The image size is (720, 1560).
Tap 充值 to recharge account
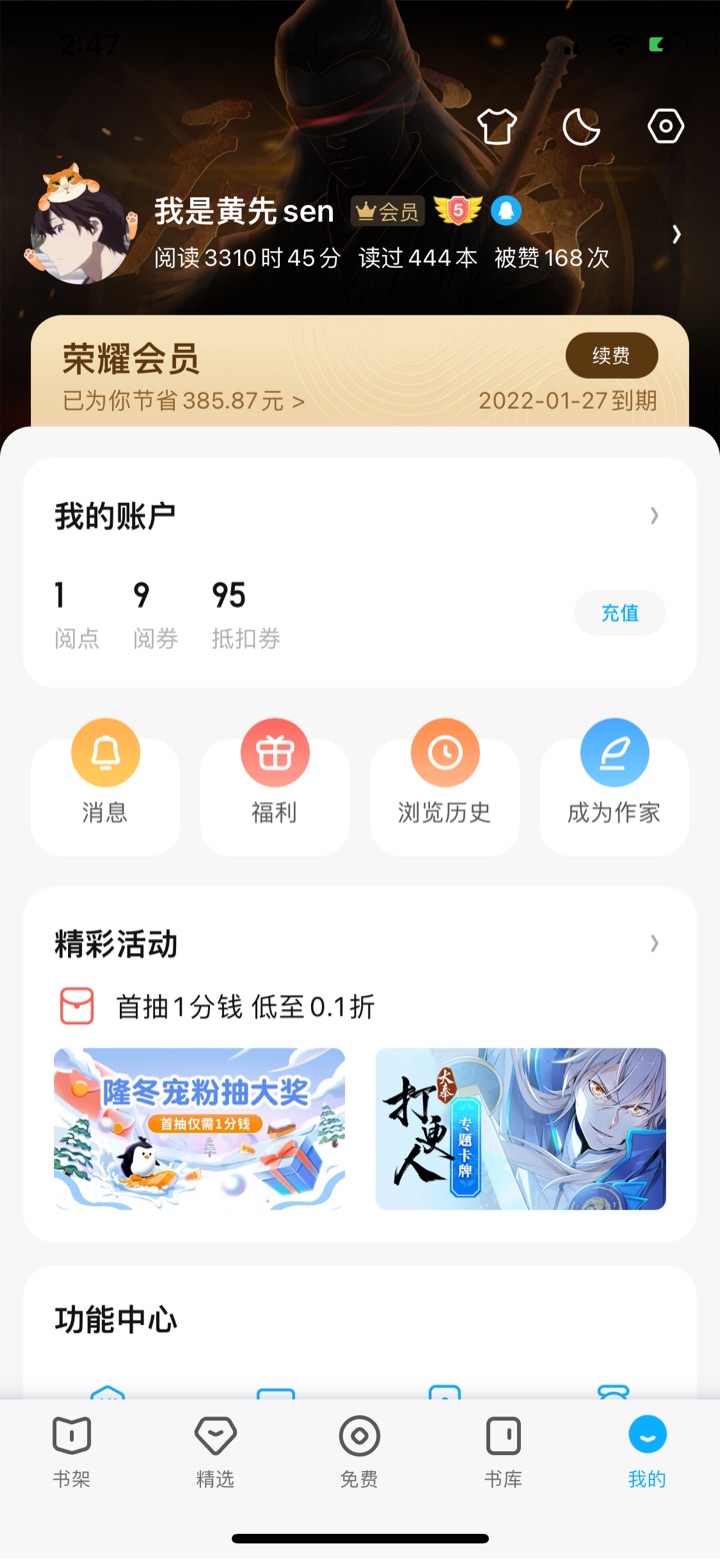pos(619,613)
